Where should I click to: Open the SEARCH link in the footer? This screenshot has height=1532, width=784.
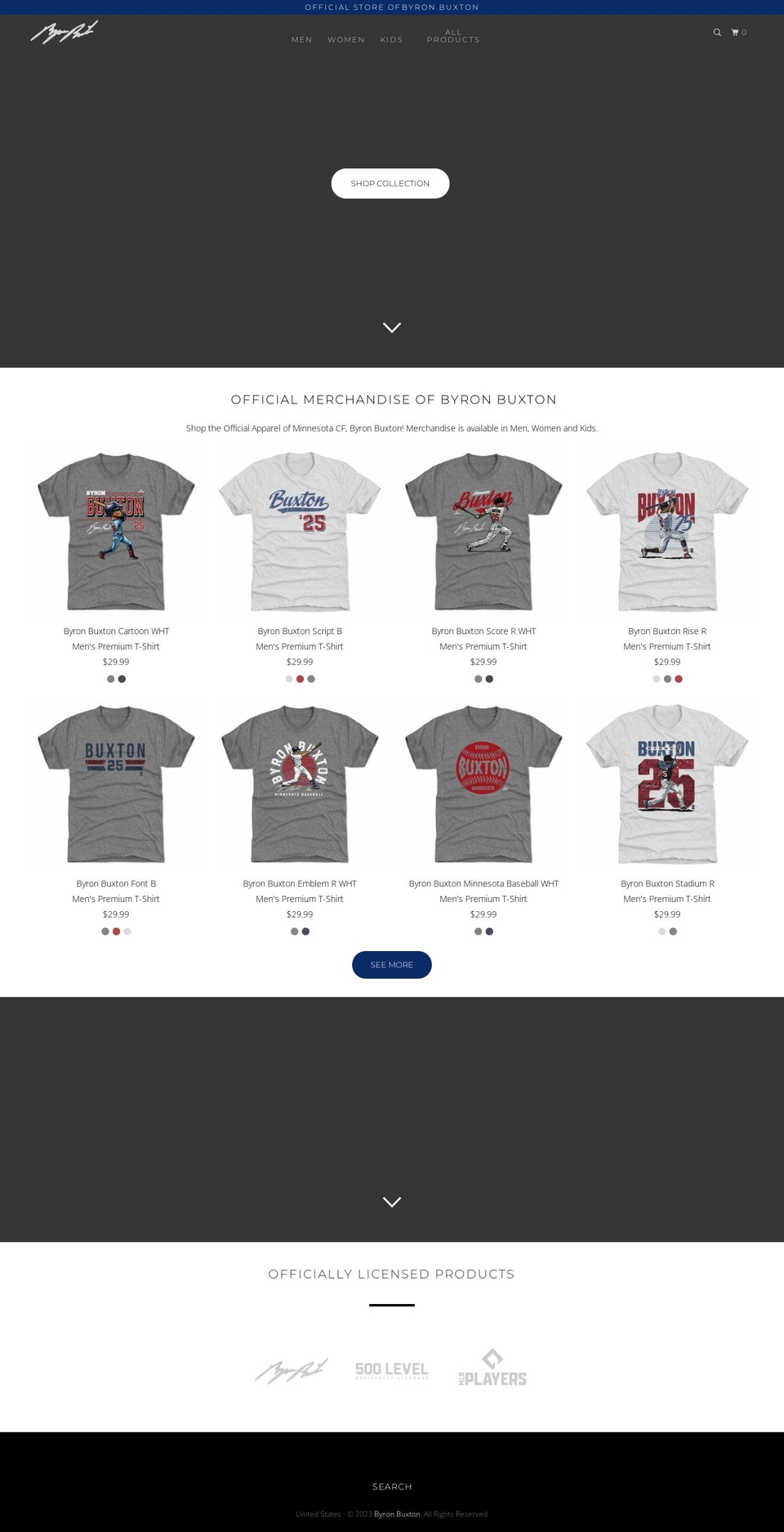[391, 1486]
